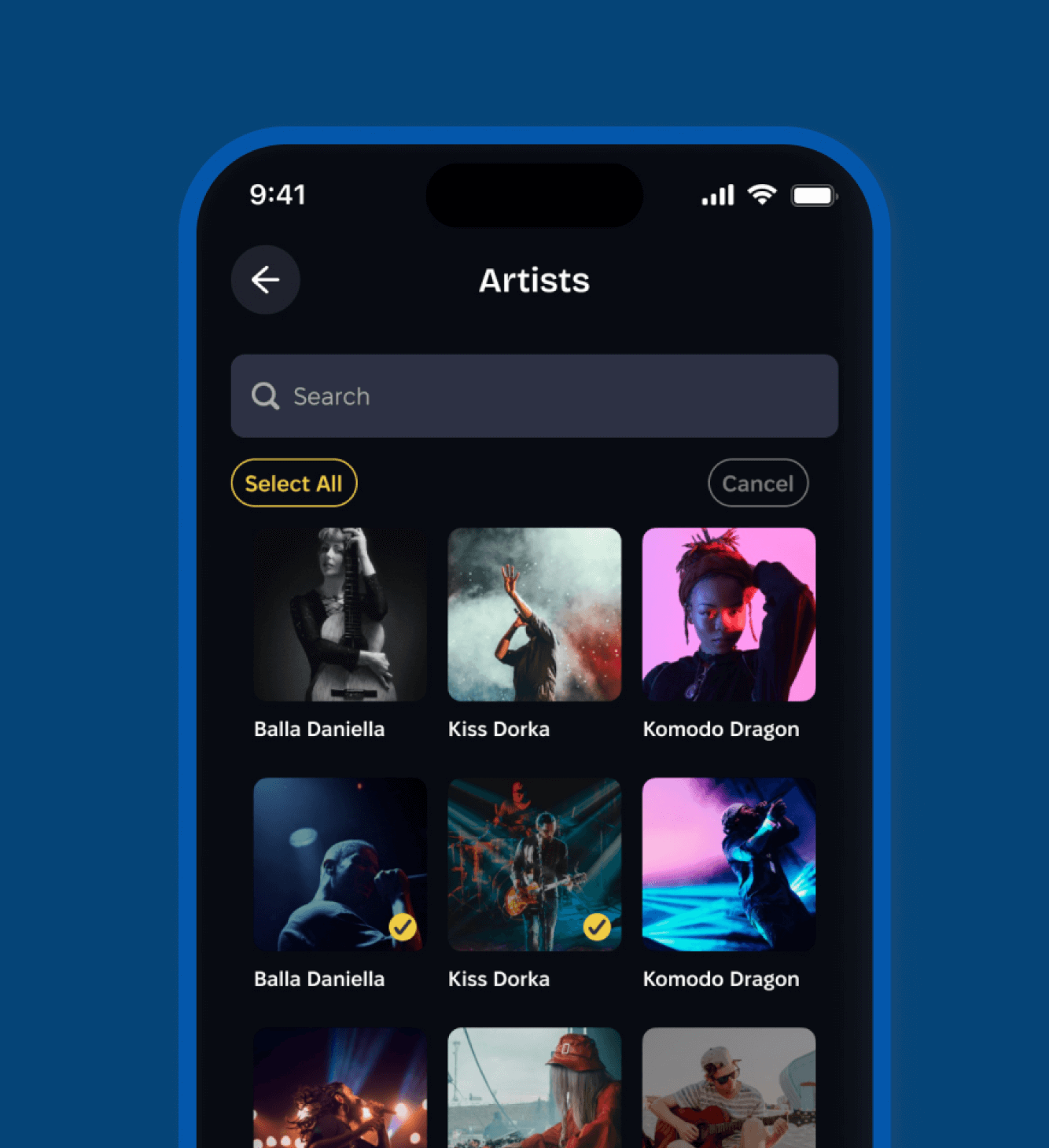Tap the Search field
Image resolution: width=1049 pixels, height=1148 pixels.
click(x=534, y=396)
